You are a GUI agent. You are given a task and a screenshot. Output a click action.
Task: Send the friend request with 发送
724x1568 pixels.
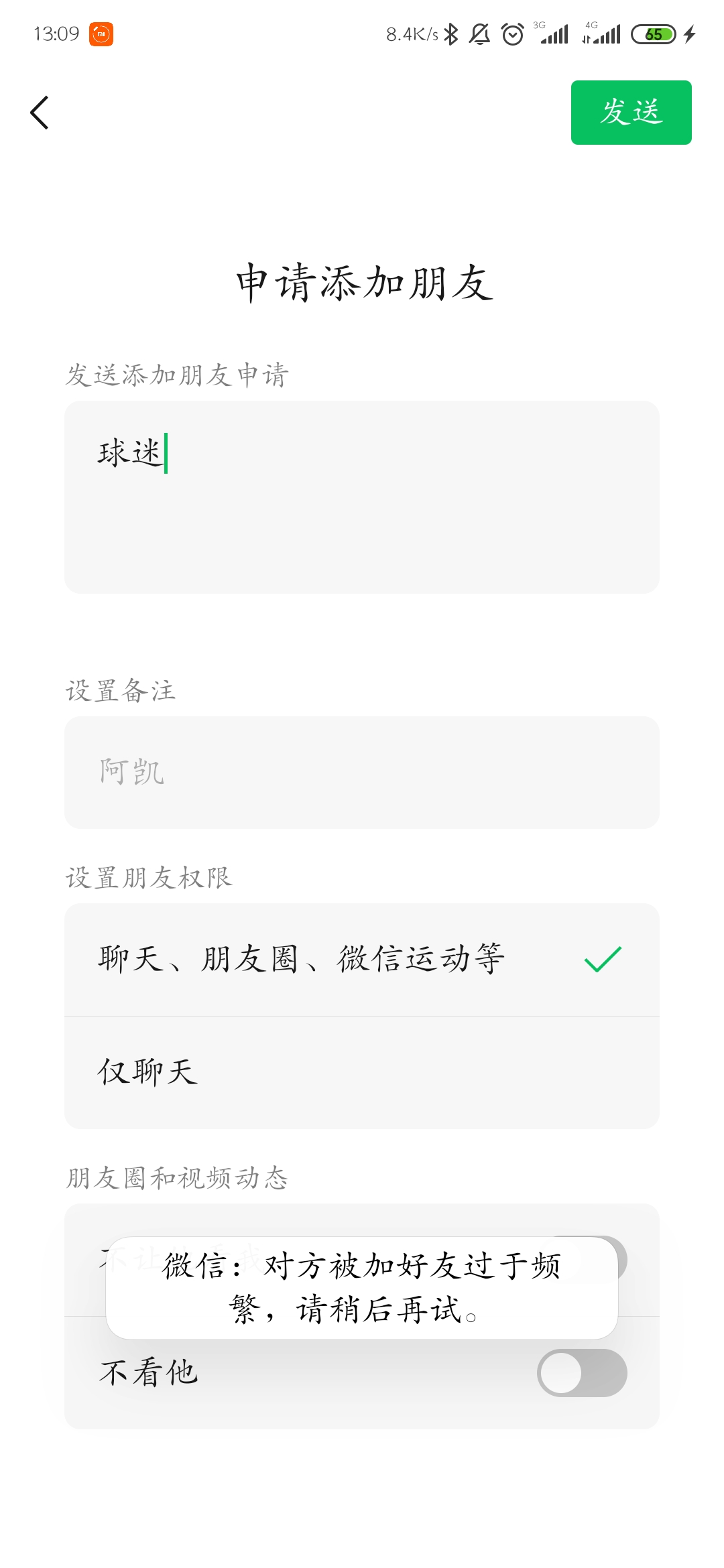click(x=631, y=113)
